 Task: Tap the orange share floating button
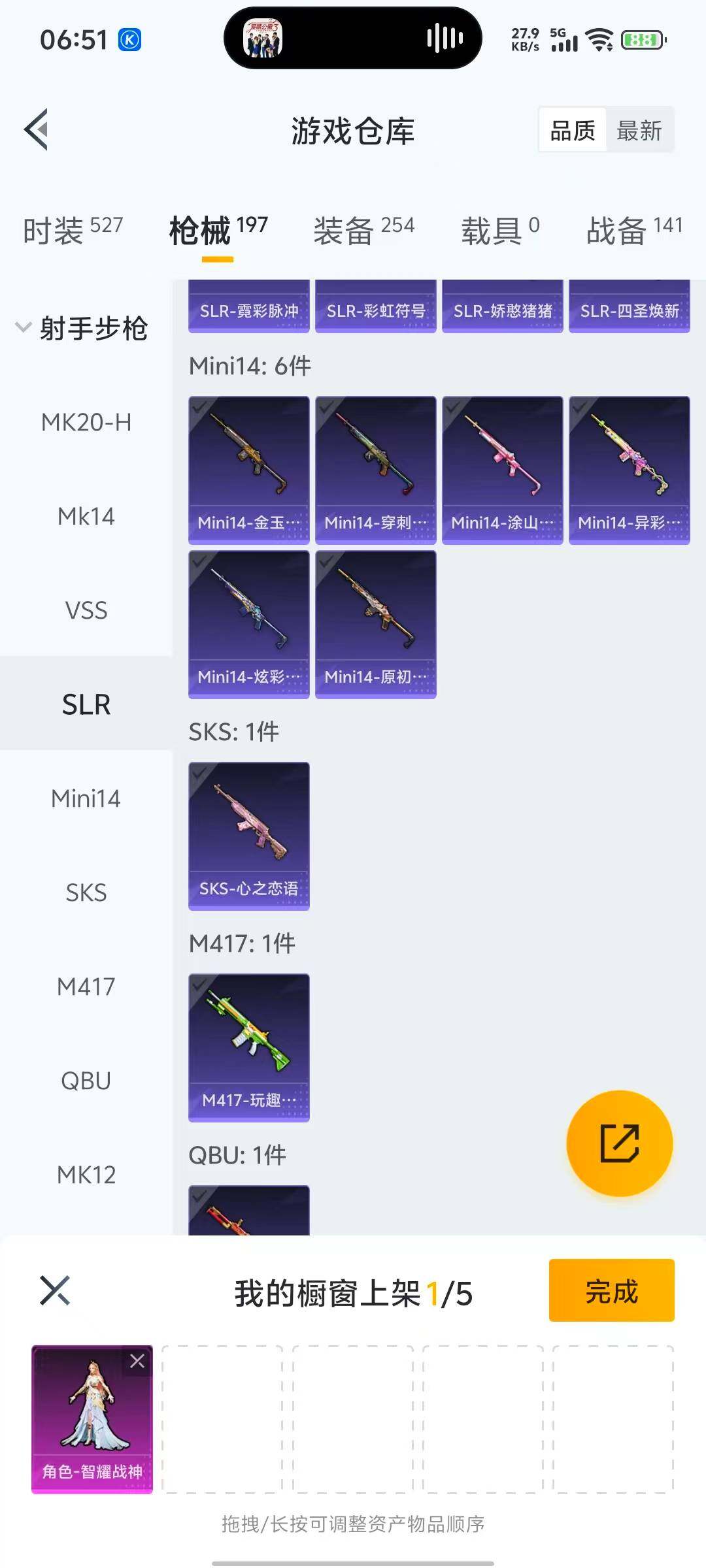click(619, 1143)
